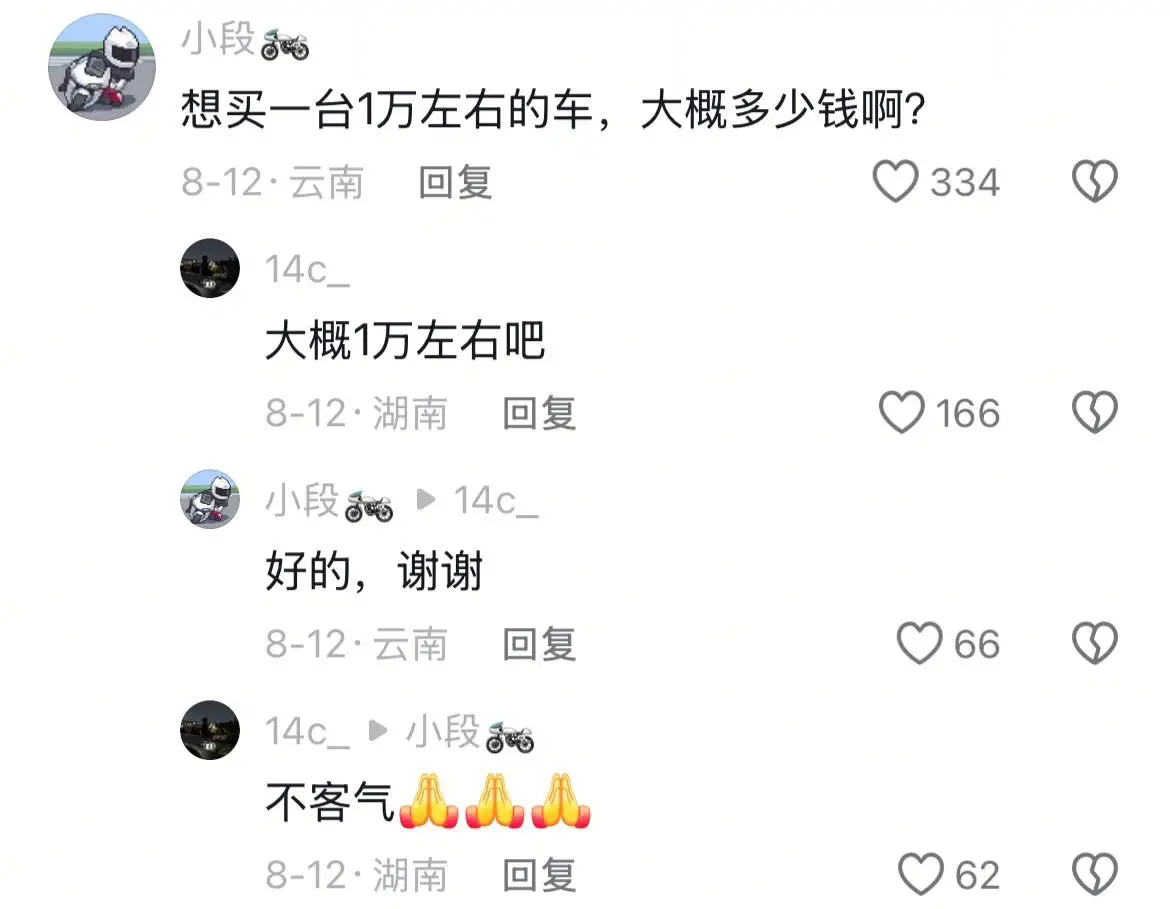
Task: Reply to the 好的，谢谢 comment
Action: [539, 643]
